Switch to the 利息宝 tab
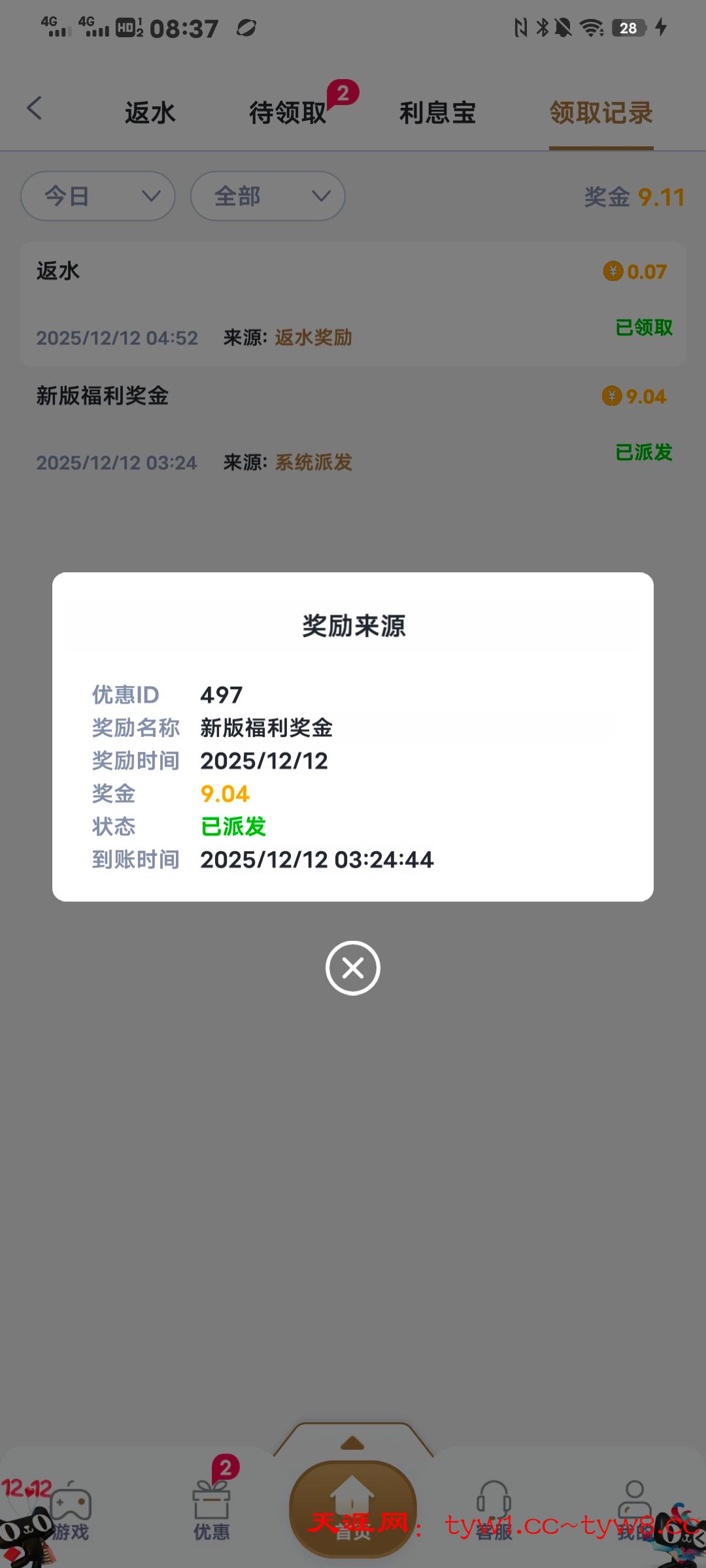The width and height of the screenshot is (706, 1568). 437,112
